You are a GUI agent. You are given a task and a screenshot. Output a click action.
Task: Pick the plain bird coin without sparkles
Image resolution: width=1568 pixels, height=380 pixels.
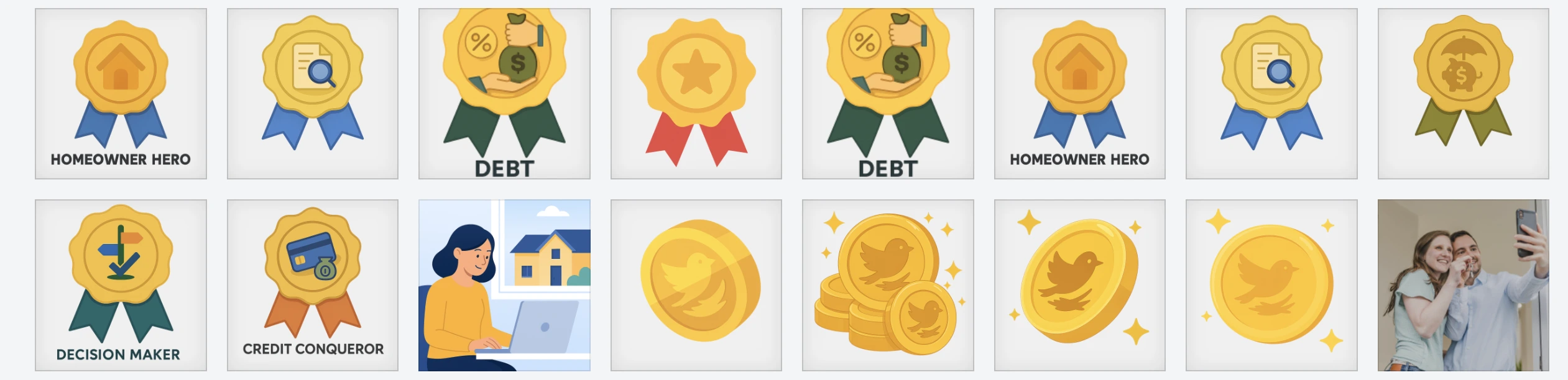click(x=696, y=284)
